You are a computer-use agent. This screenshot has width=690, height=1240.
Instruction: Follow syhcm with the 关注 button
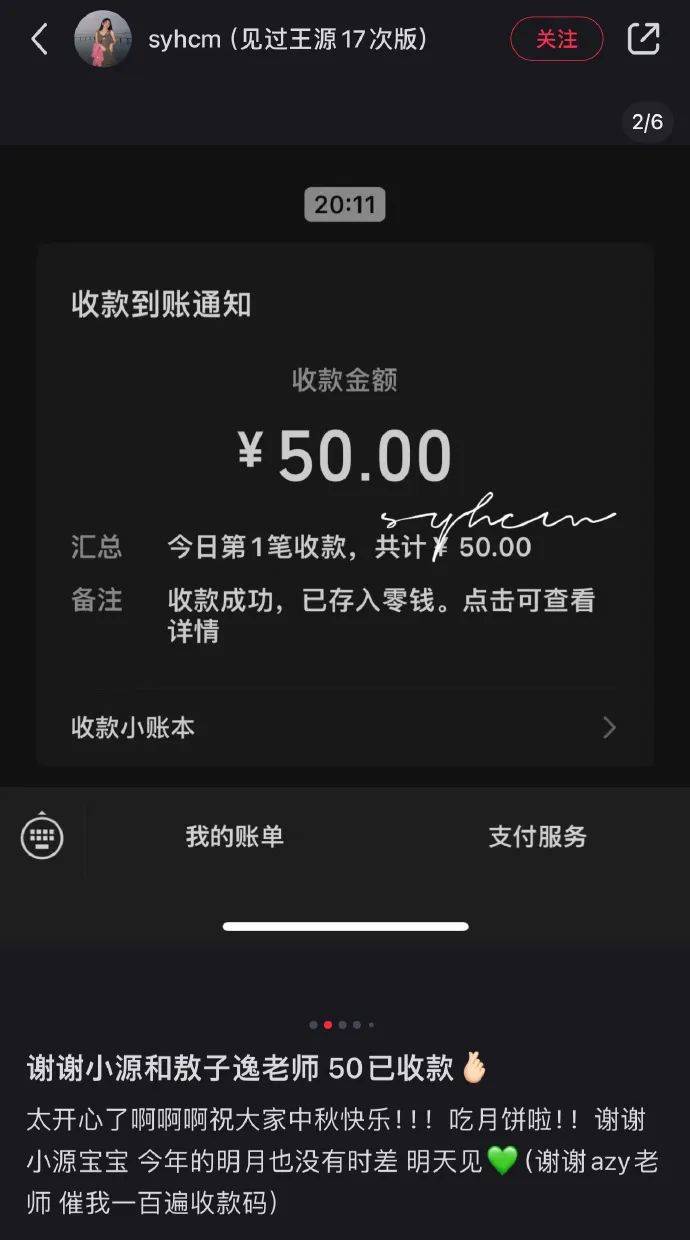coord(557,40)
